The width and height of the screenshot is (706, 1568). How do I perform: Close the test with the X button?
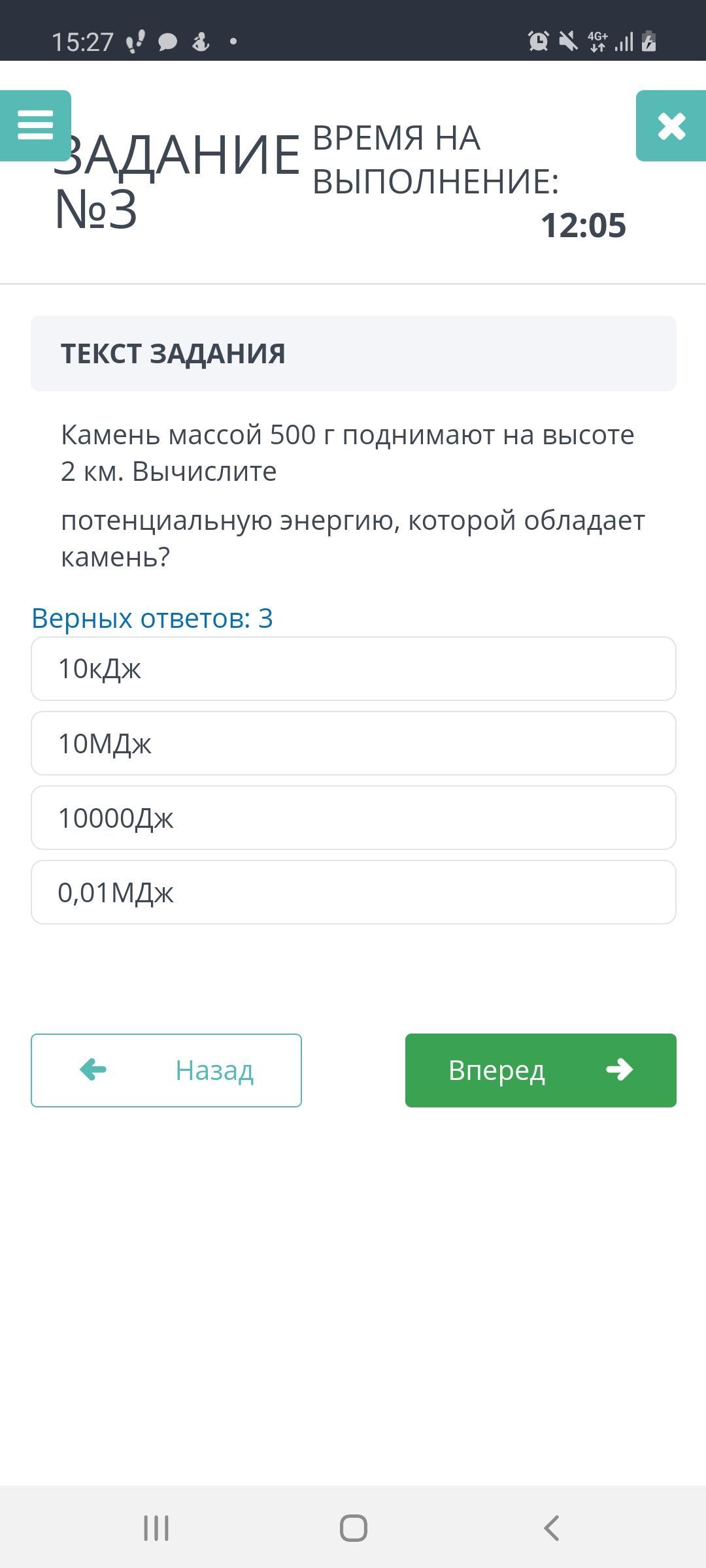[x=671, y=125]
